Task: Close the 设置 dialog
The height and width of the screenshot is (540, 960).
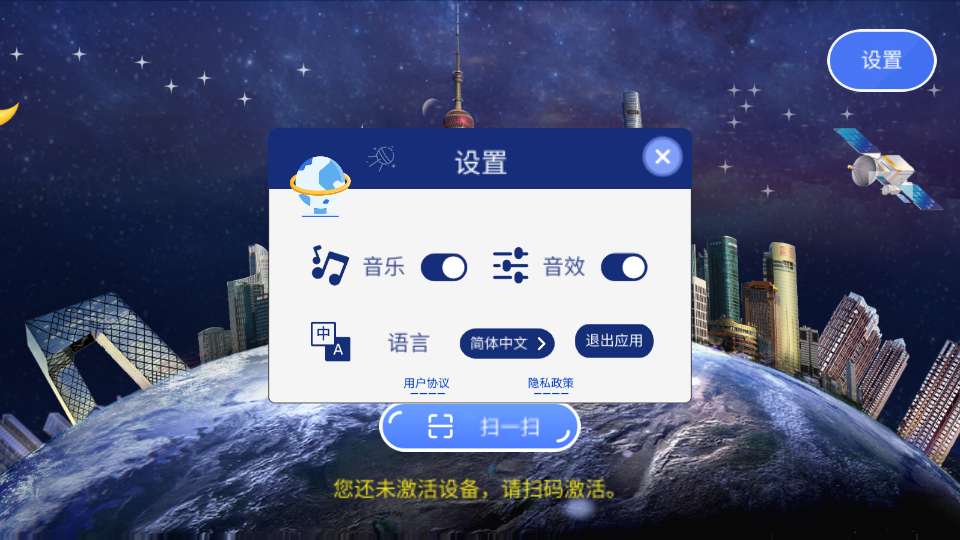Action: [x=662, y=156]
